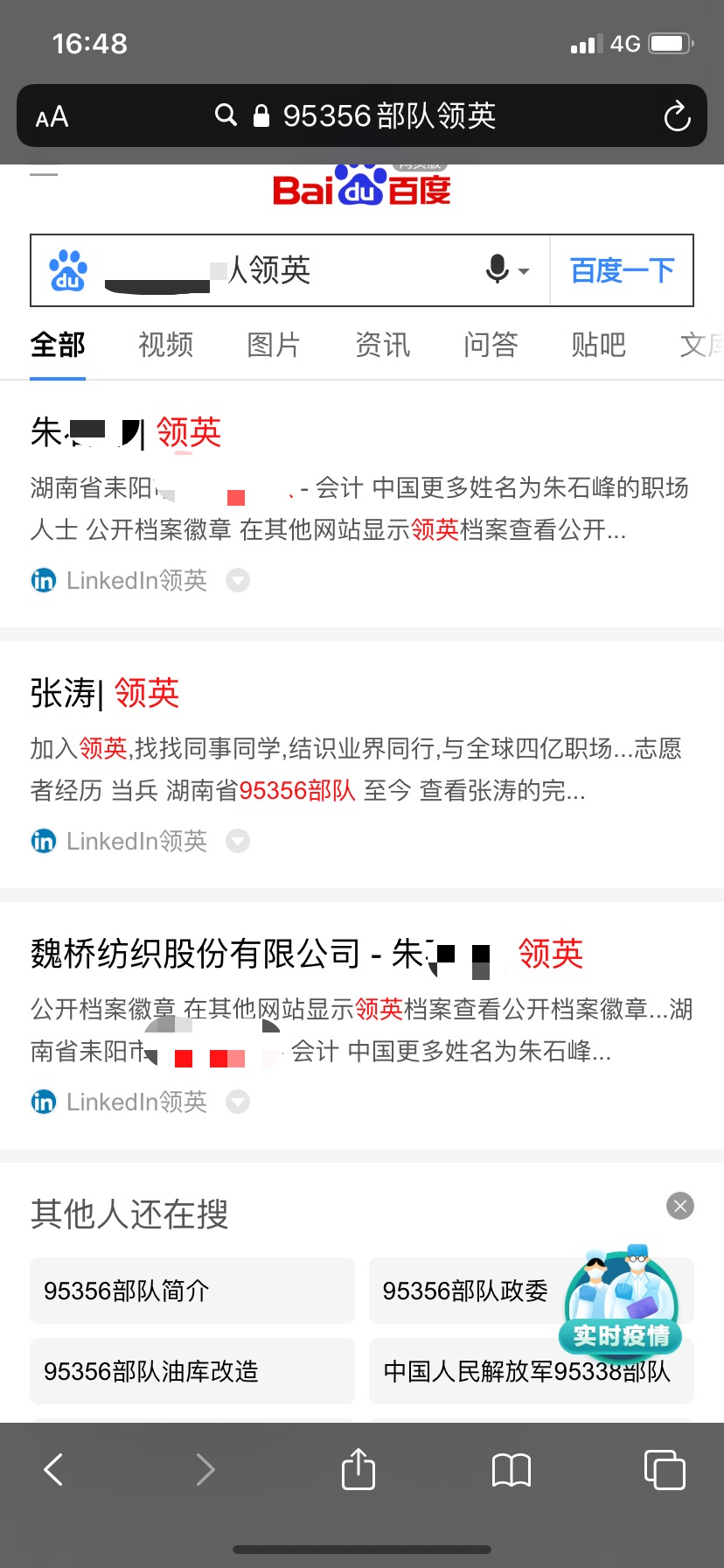Switch to the 资讯 tab
The width and height of the screenshot is (724, 1568).
[x=382, y=345]
